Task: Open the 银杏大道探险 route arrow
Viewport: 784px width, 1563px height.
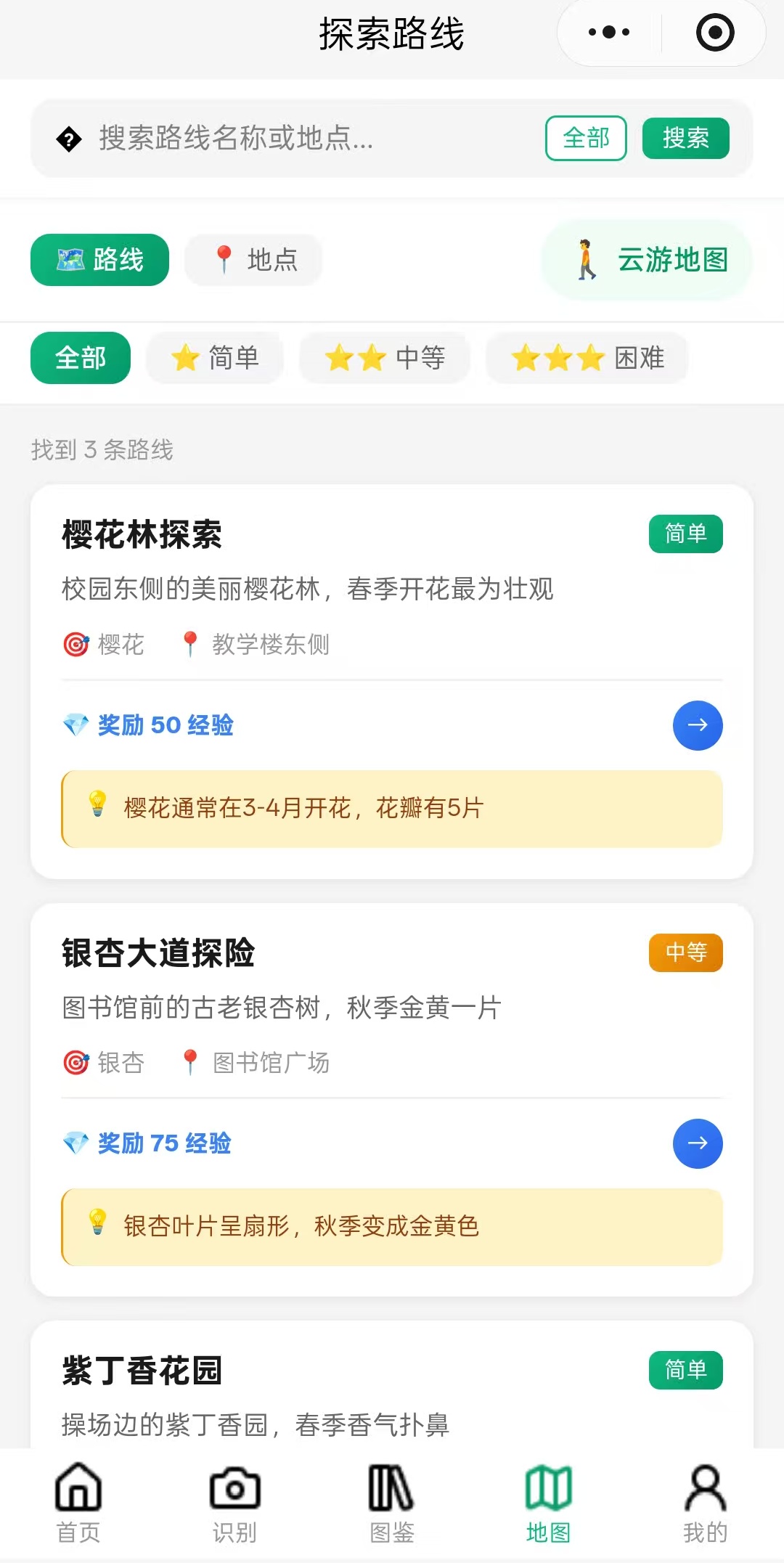Action: (x=697, y=1143)
